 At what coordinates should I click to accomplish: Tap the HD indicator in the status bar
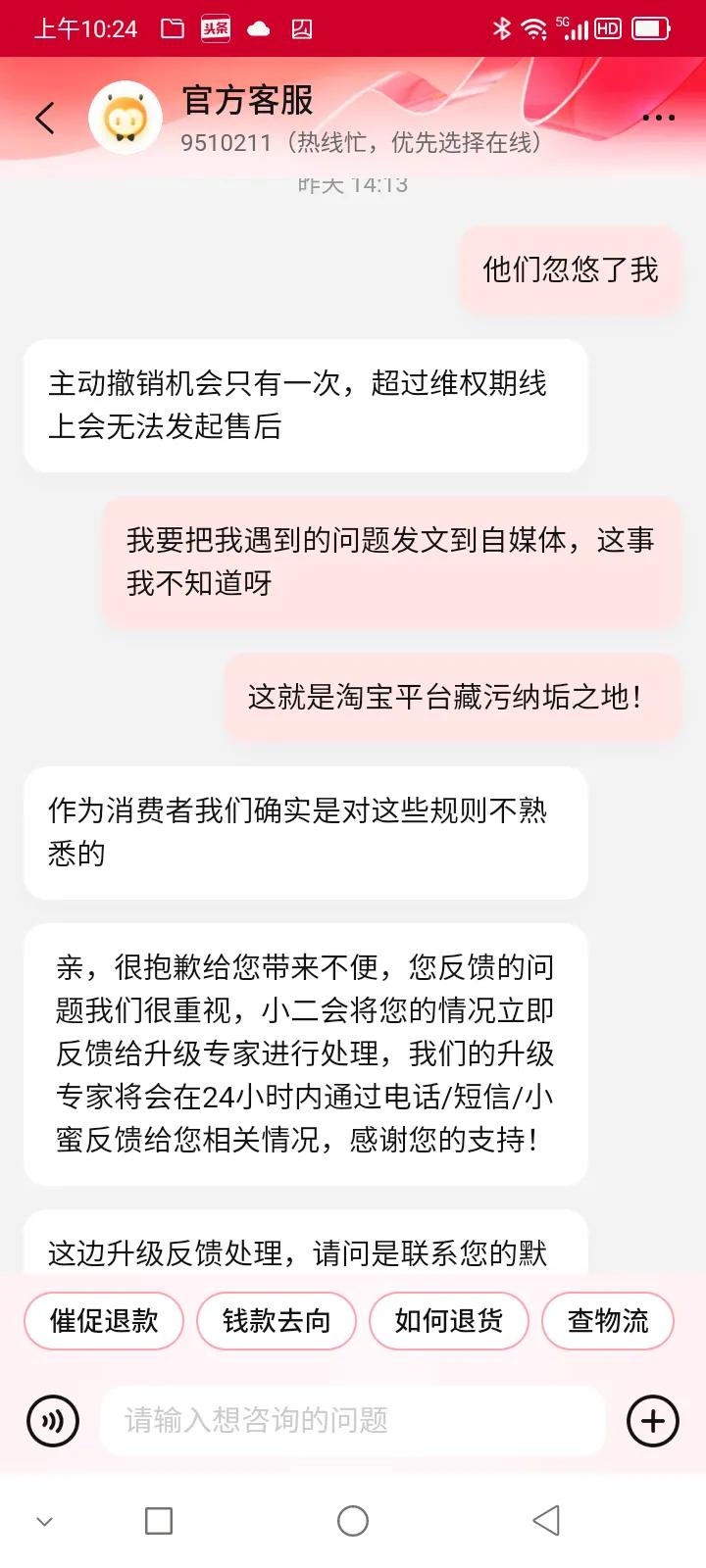(x=607, y=29)
